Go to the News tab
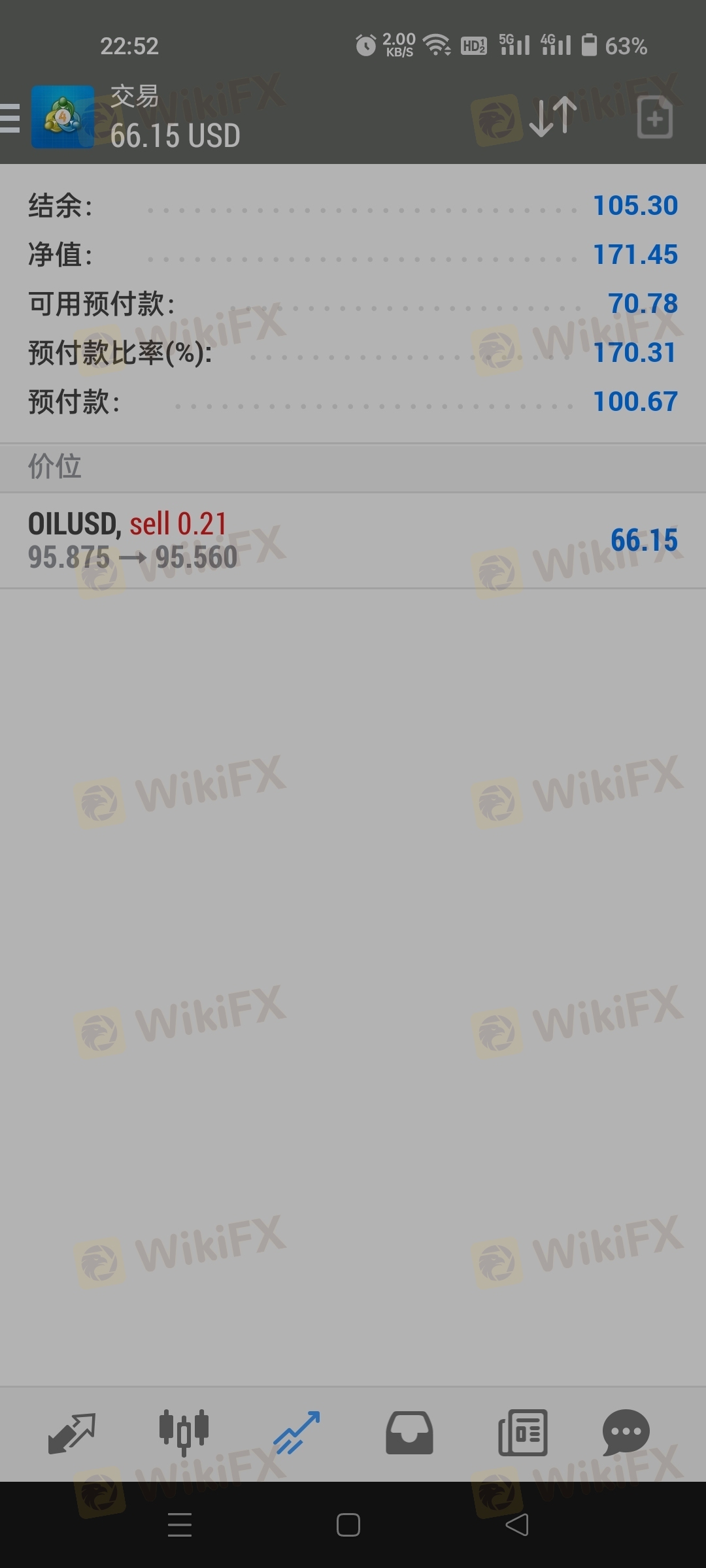This screenshot has height=1568, width=706. click(522, 1433)
